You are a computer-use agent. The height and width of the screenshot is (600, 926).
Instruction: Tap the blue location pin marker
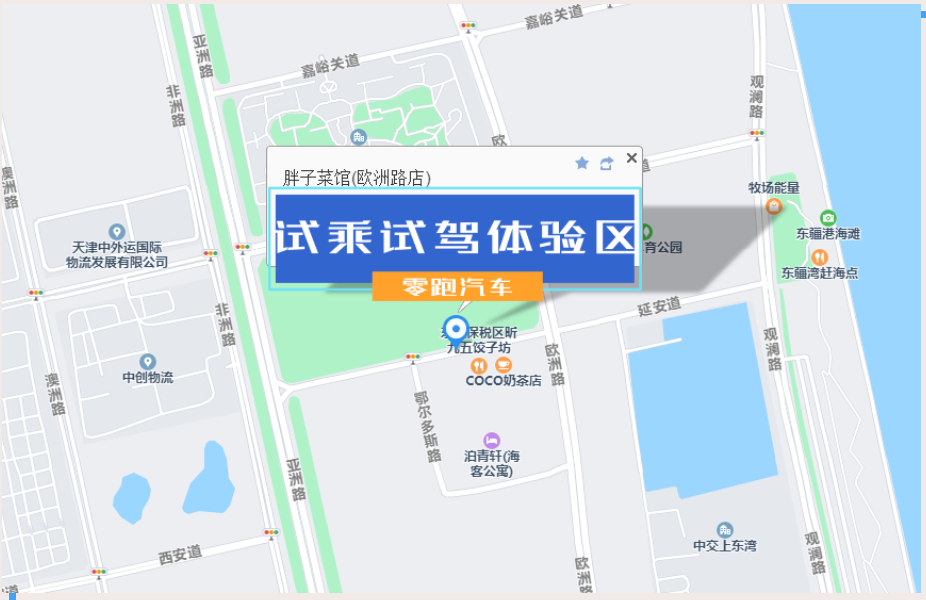coord(457,329)
